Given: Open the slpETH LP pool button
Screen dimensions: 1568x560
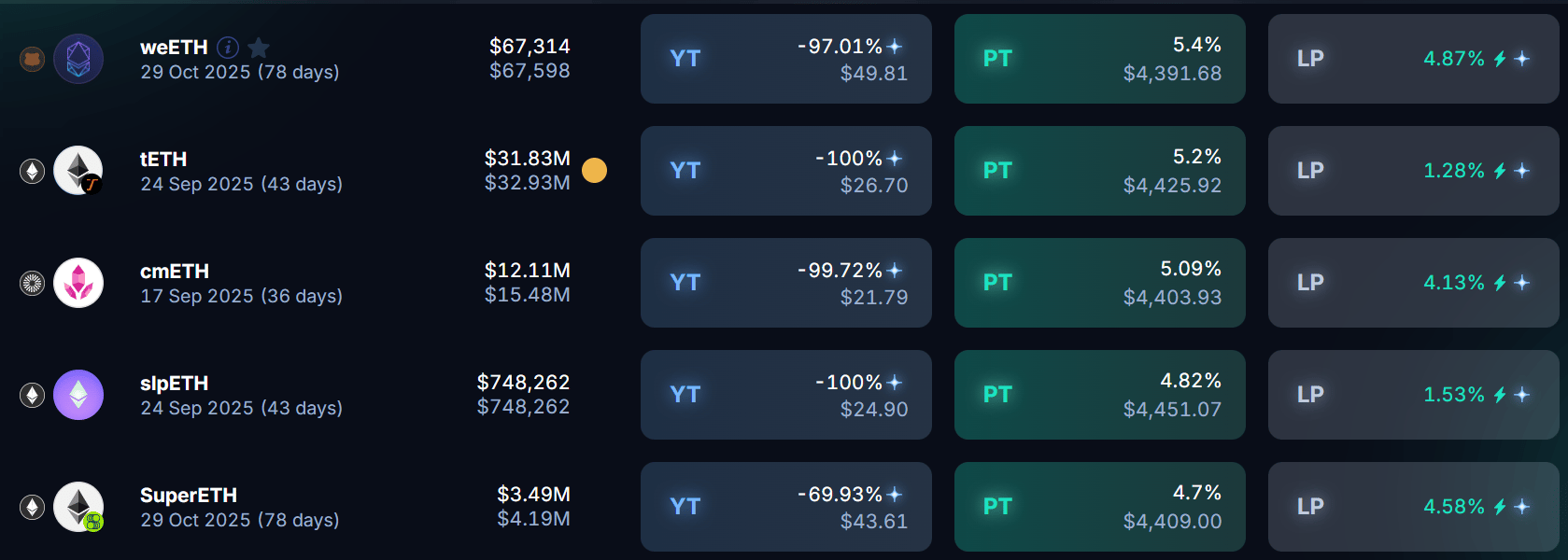Looking at the screenshot, I should pos(1412,395).
